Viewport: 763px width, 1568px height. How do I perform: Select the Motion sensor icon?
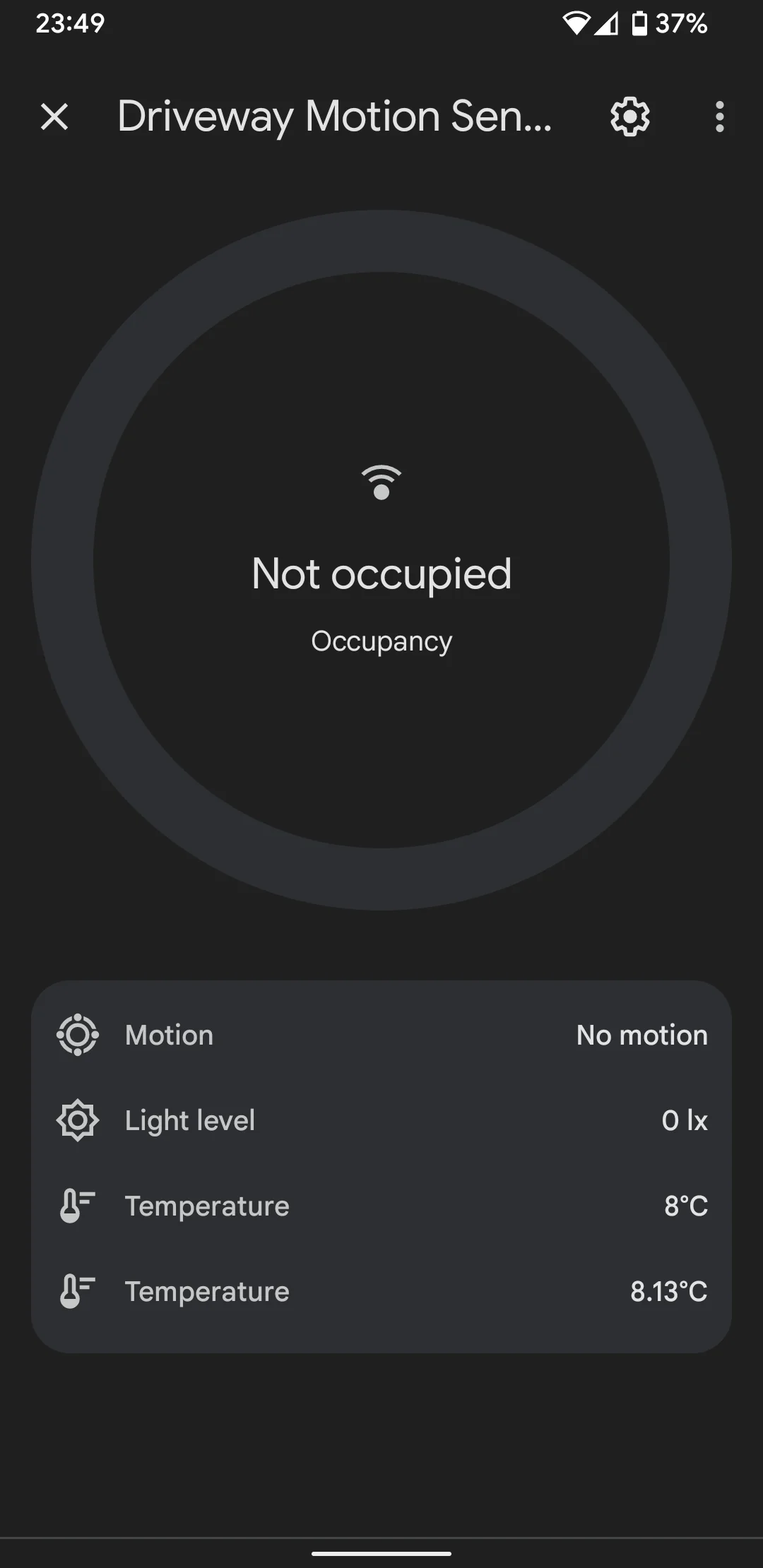click(x=76, y=1034)
